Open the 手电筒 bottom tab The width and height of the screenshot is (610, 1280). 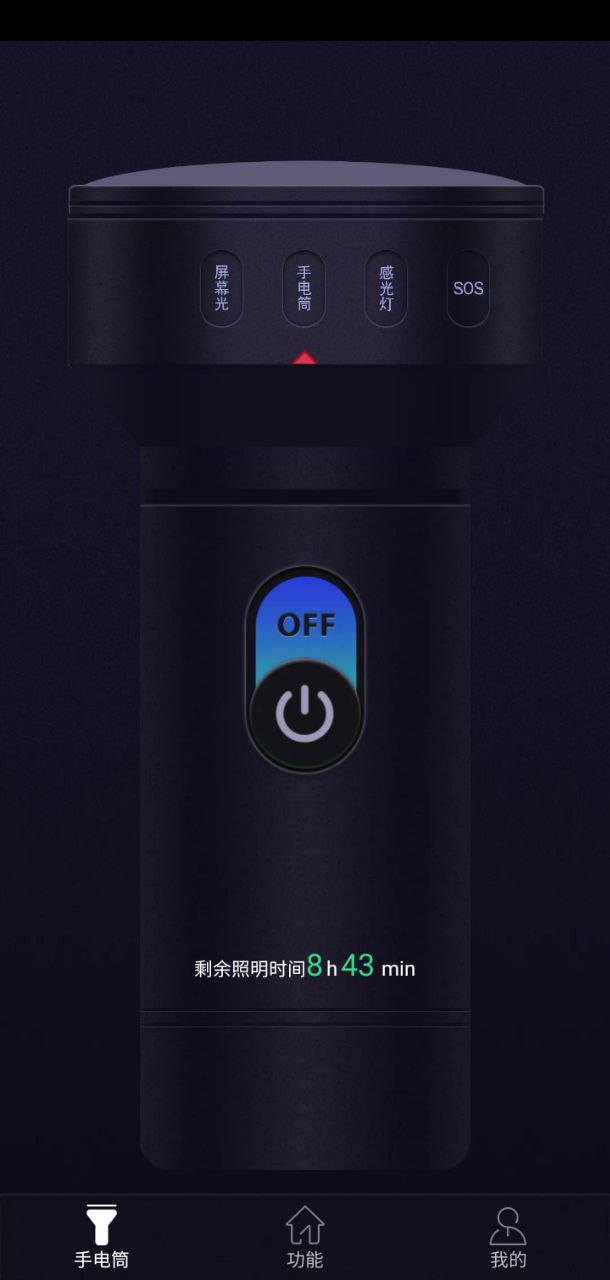(x=102, y=1237)
